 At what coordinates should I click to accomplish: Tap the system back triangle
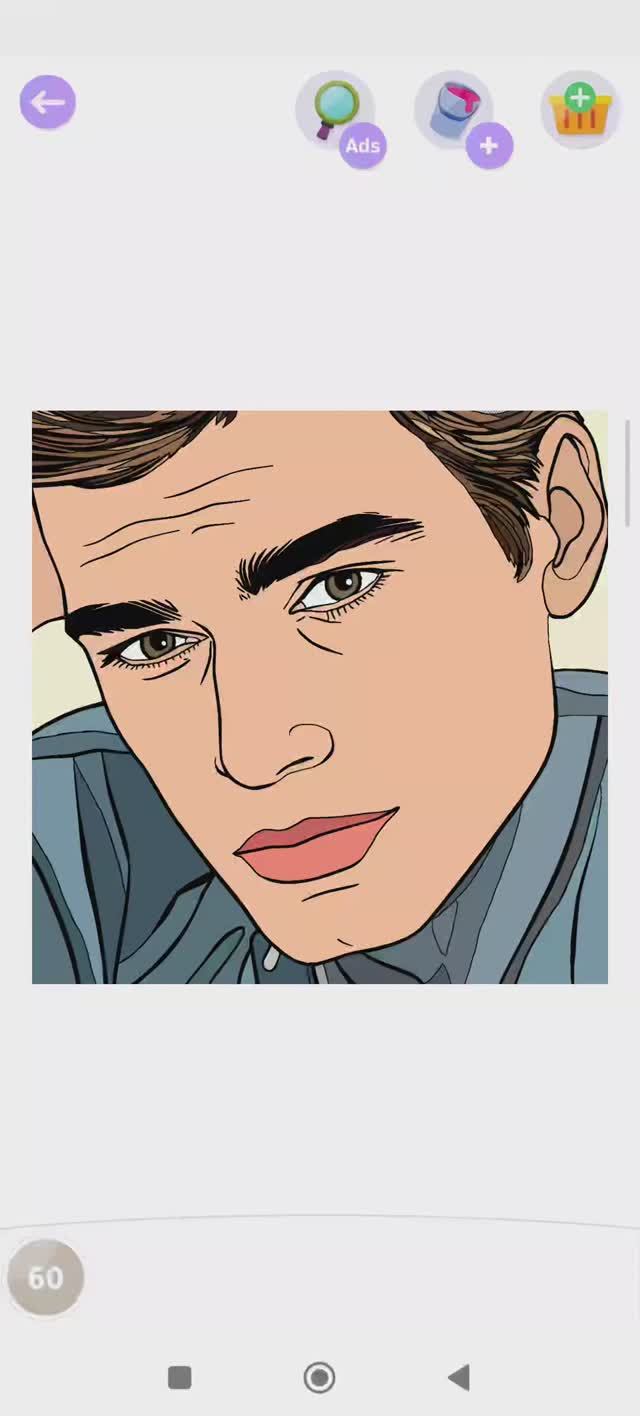tap(459, 1377)
